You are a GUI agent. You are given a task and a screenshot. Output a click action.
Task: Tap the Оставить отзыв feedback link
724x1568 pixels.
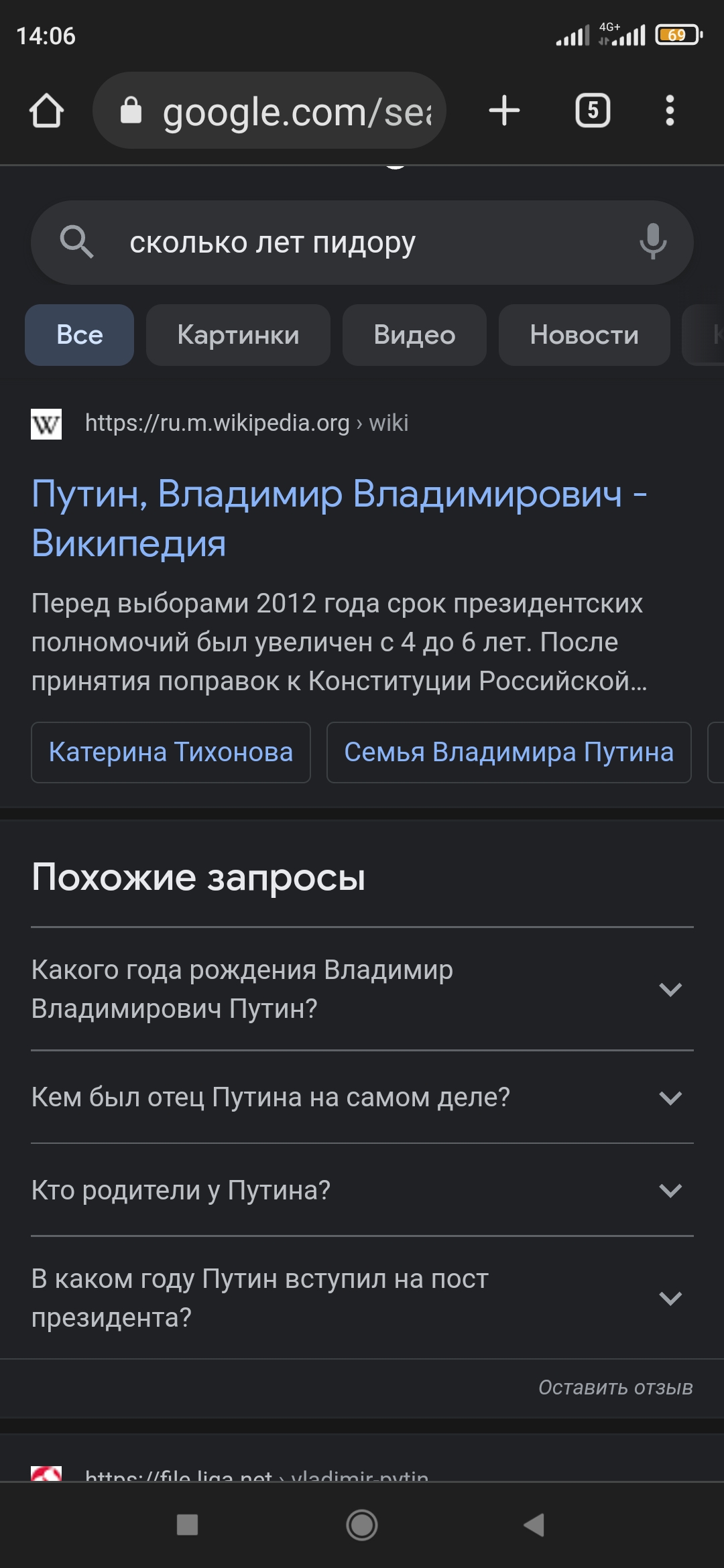[x=615, y=1387]
